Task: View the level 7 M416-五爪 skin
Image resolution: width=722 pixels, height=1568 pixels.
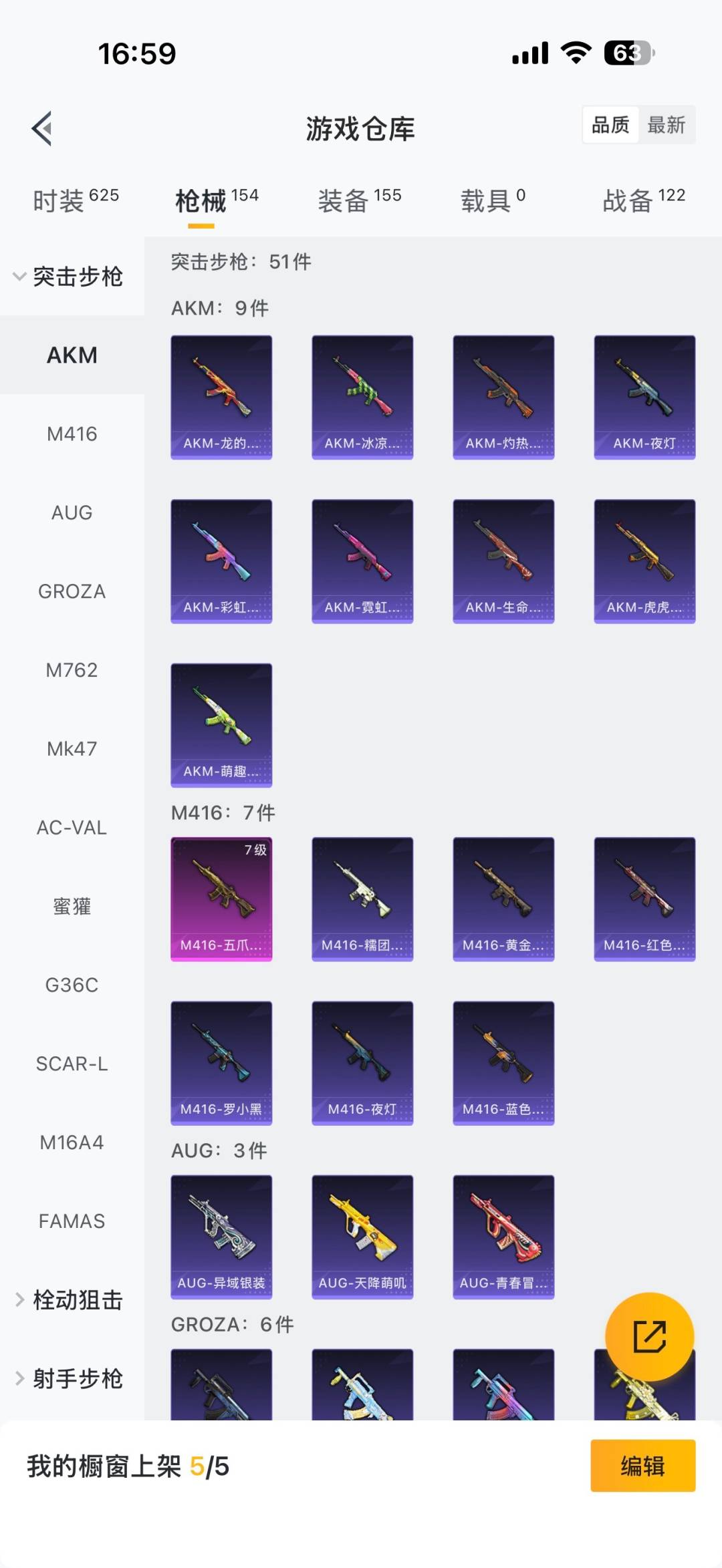Action: pos(221,899)
